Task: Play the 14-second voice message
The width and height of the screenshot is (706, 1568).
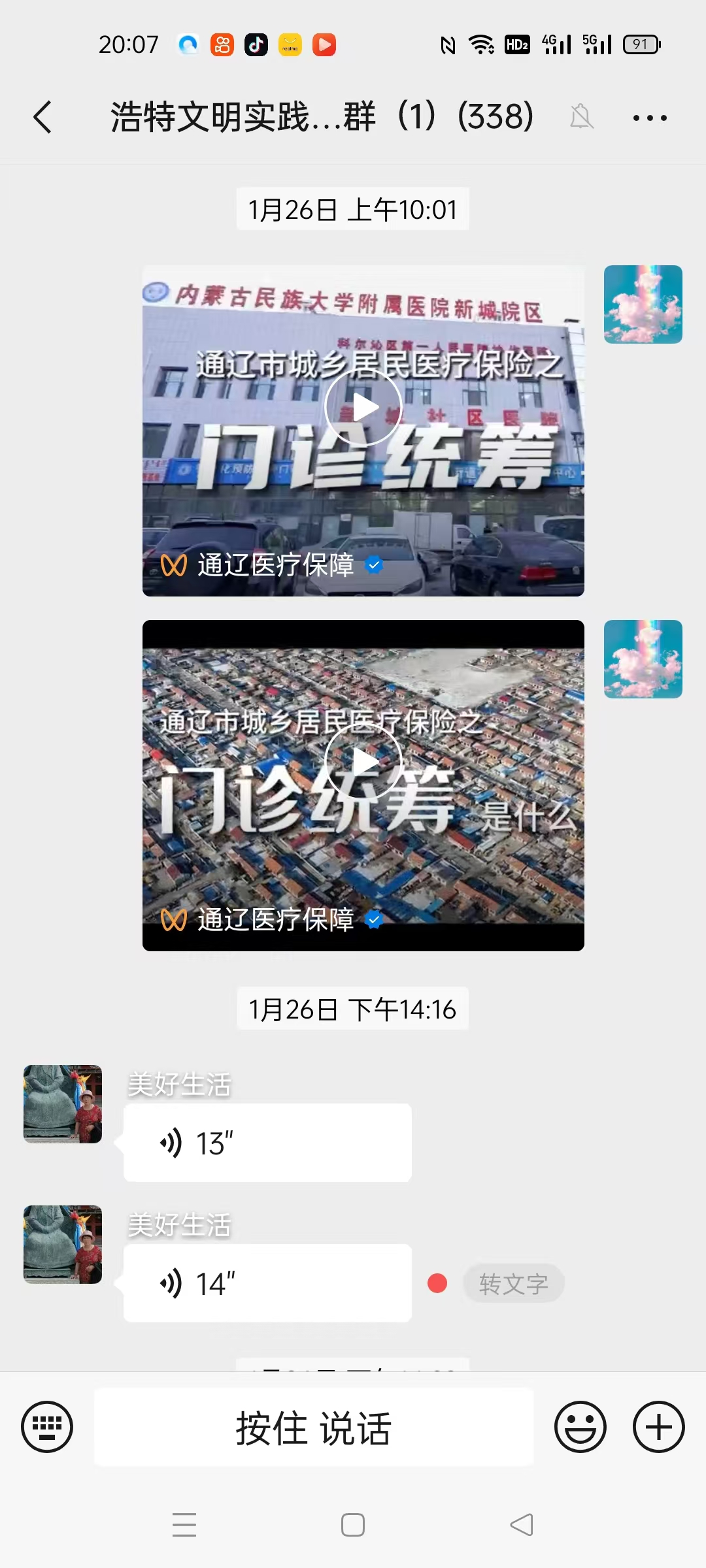Action: click(x=267, y=1283)
